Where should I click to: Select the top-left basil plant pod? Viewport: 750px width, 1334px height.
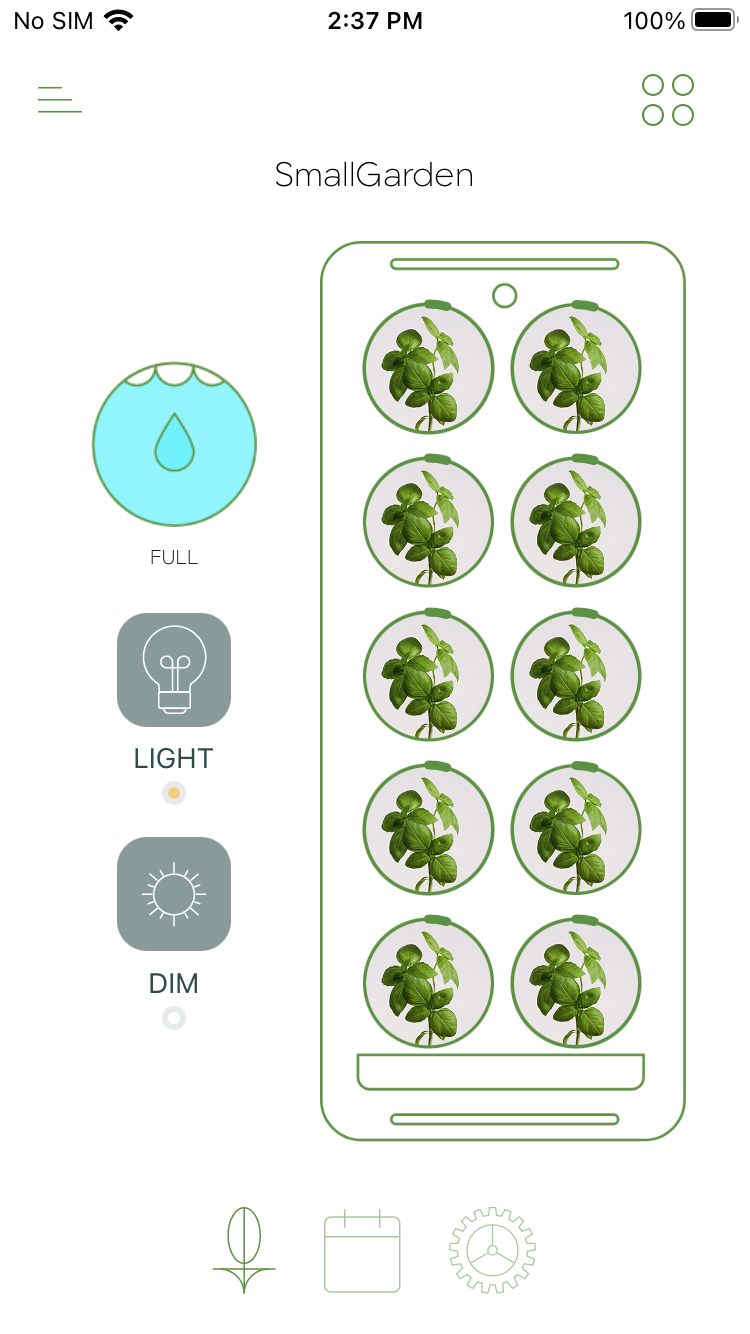(428, 367)
